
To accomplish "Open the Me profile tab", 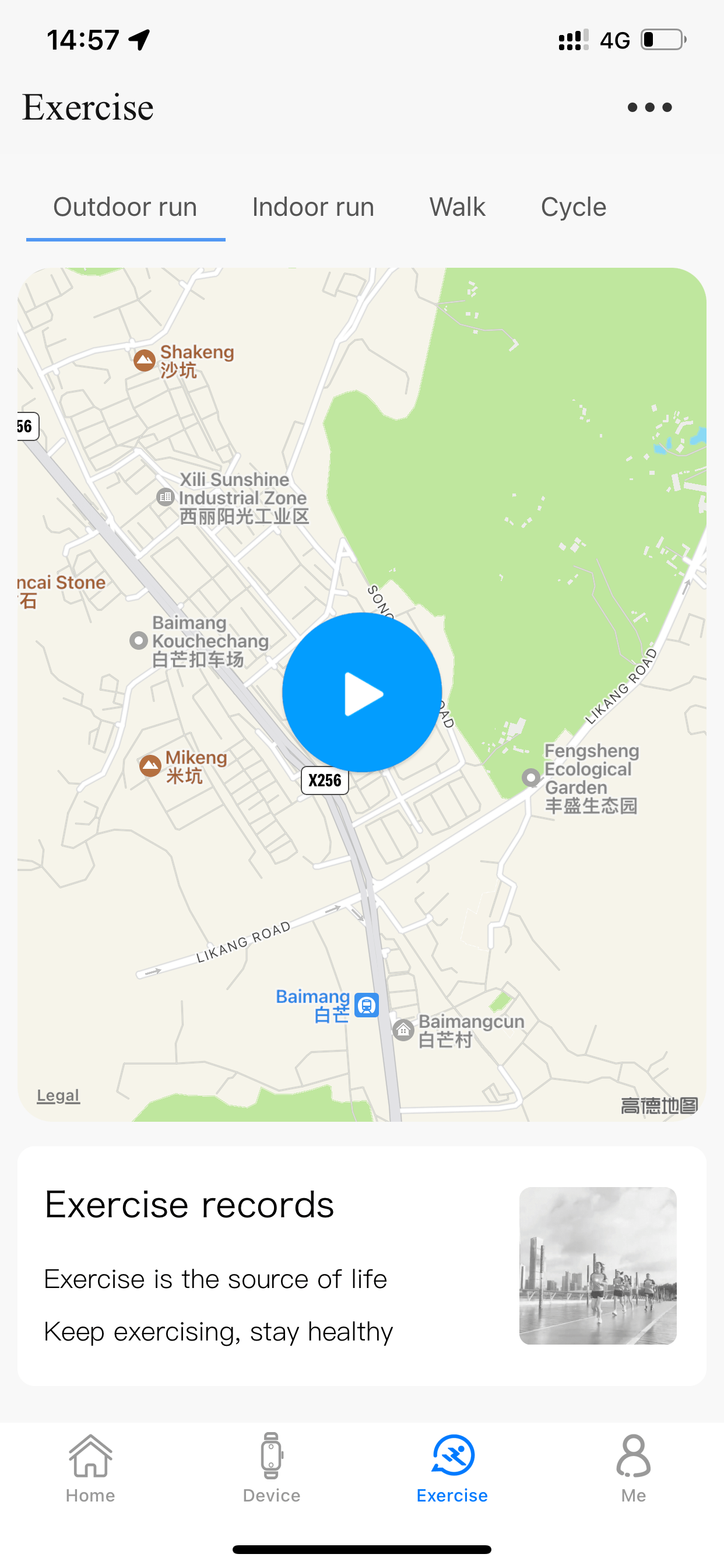I will point(633,1468).
